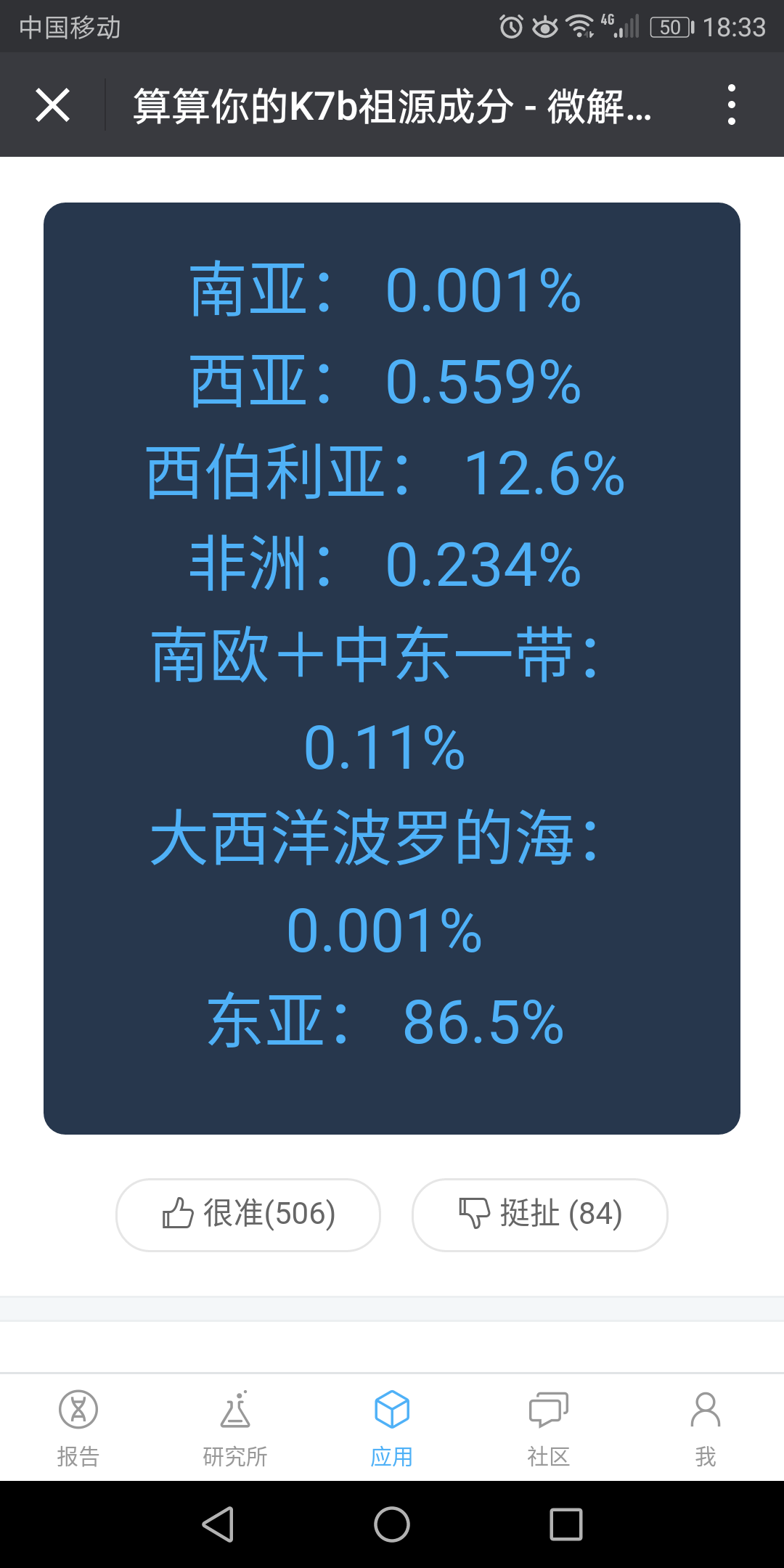Screen dimensions: 784x1568
Task: Go to the system home screen
Action: pos(392,1524)
